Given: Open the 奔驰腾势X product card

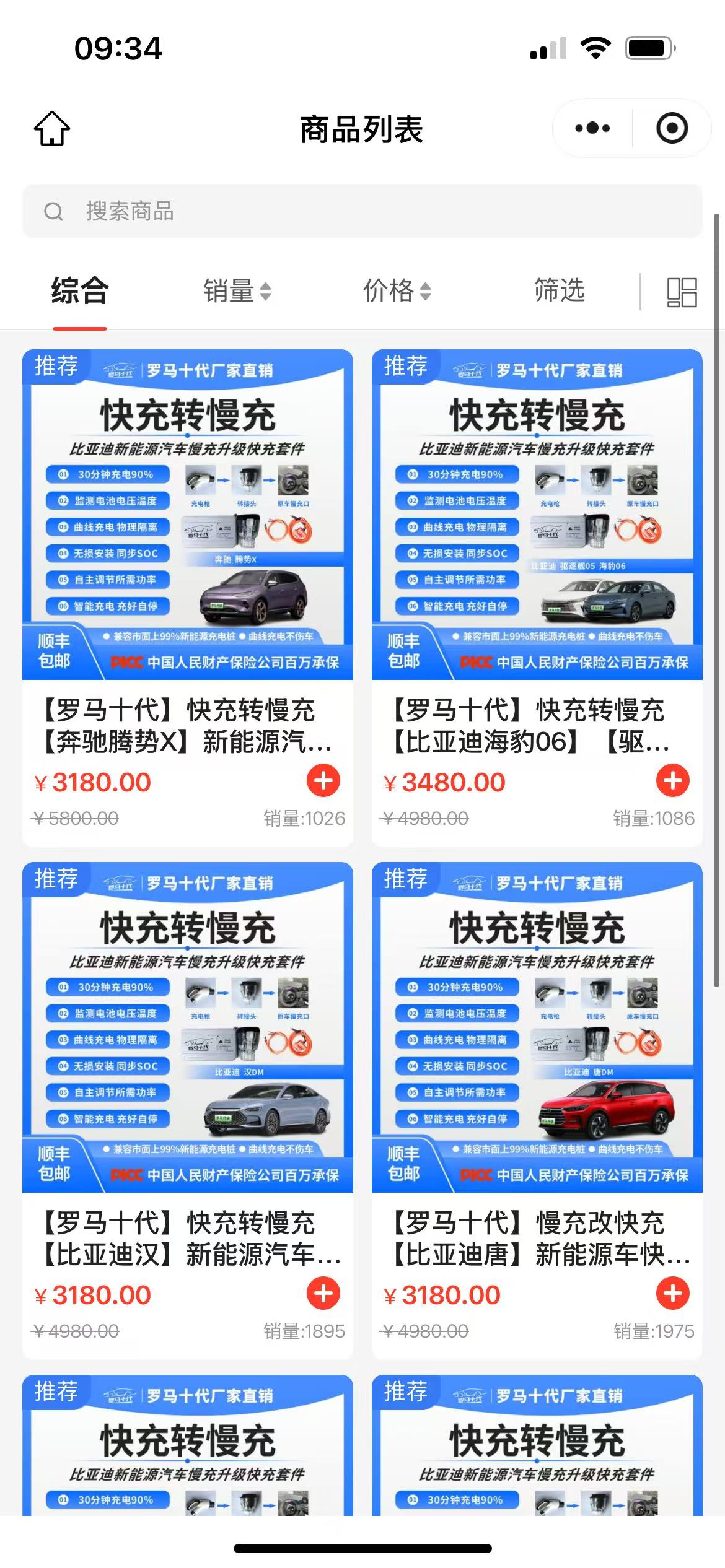Looking at the screenshot, I should [x=187, y=515].
